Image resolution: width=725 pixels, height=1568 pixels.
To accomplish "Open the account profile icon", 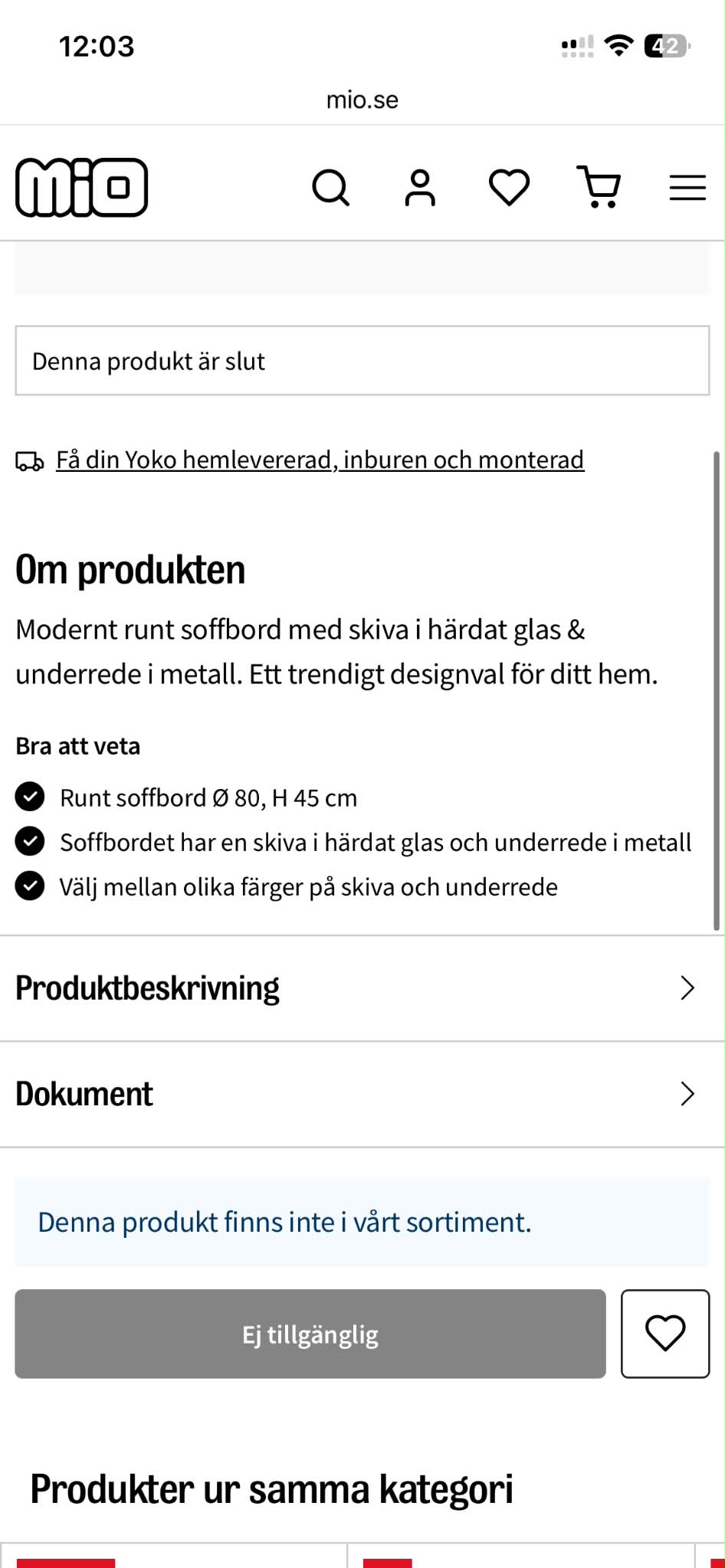I will pos(420,188).
